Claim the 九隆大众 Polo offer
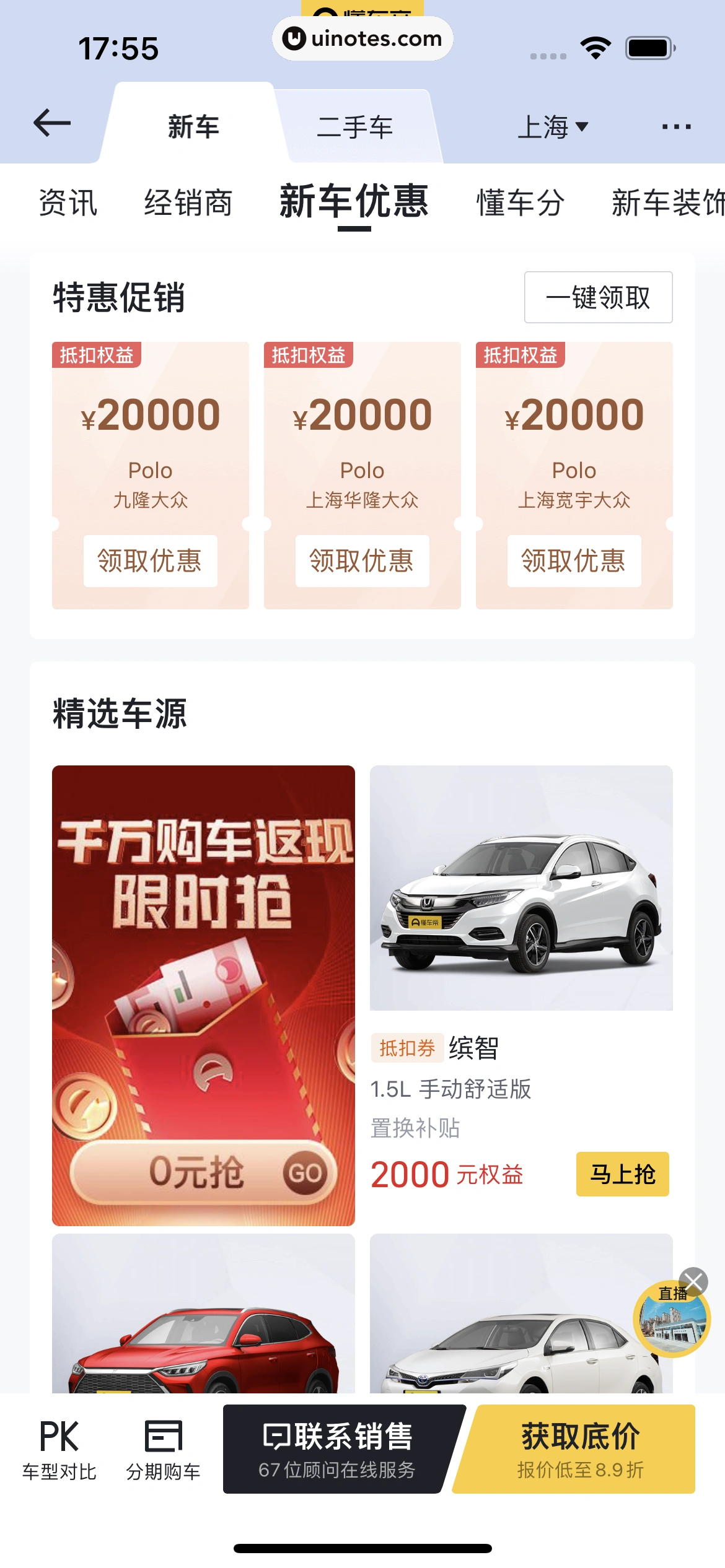Screen dimensions: 725x1568 coord(150,561)
